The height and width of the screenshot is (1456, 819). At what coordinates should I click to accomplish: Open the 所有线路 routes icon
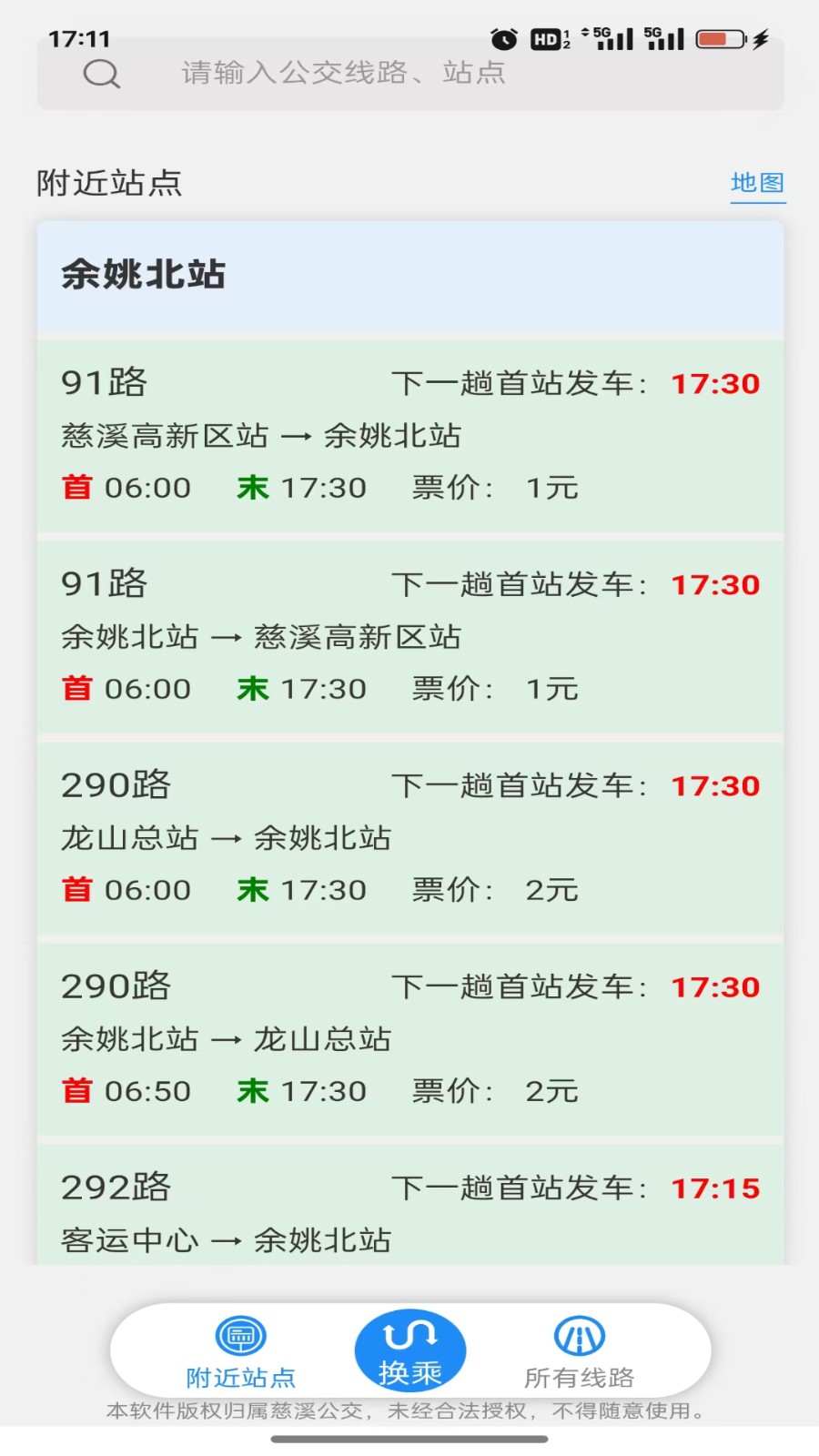click(x=580, y=1337)
